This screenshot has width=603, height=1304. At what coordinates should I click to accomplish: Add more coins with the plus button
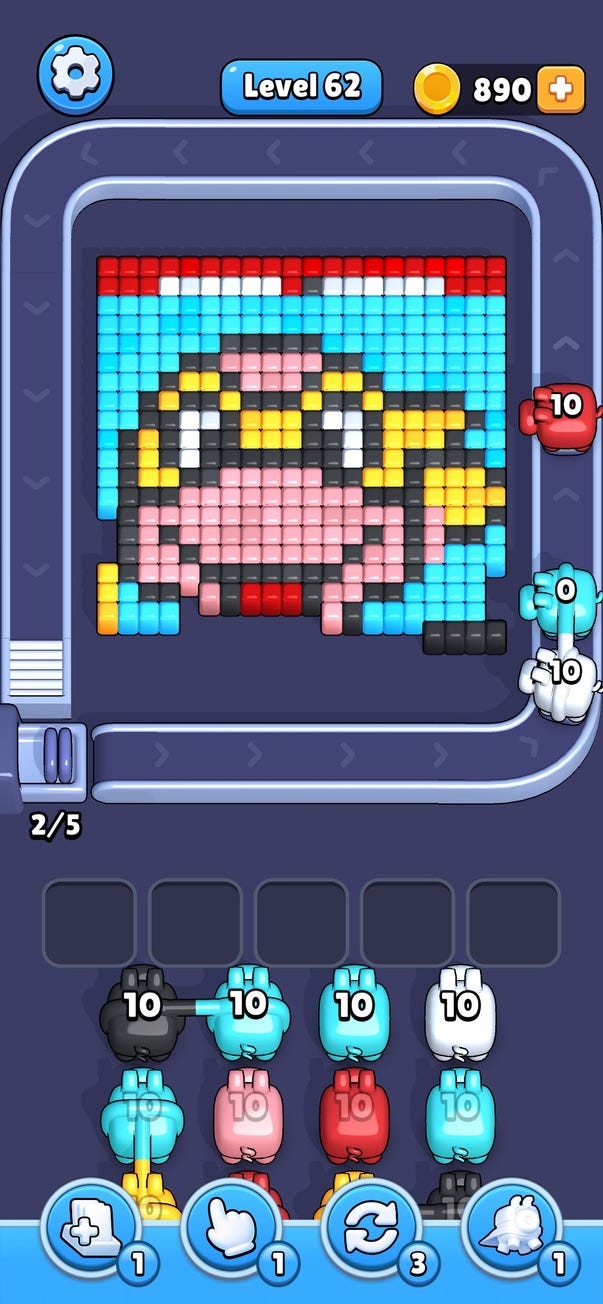point(561,90)
